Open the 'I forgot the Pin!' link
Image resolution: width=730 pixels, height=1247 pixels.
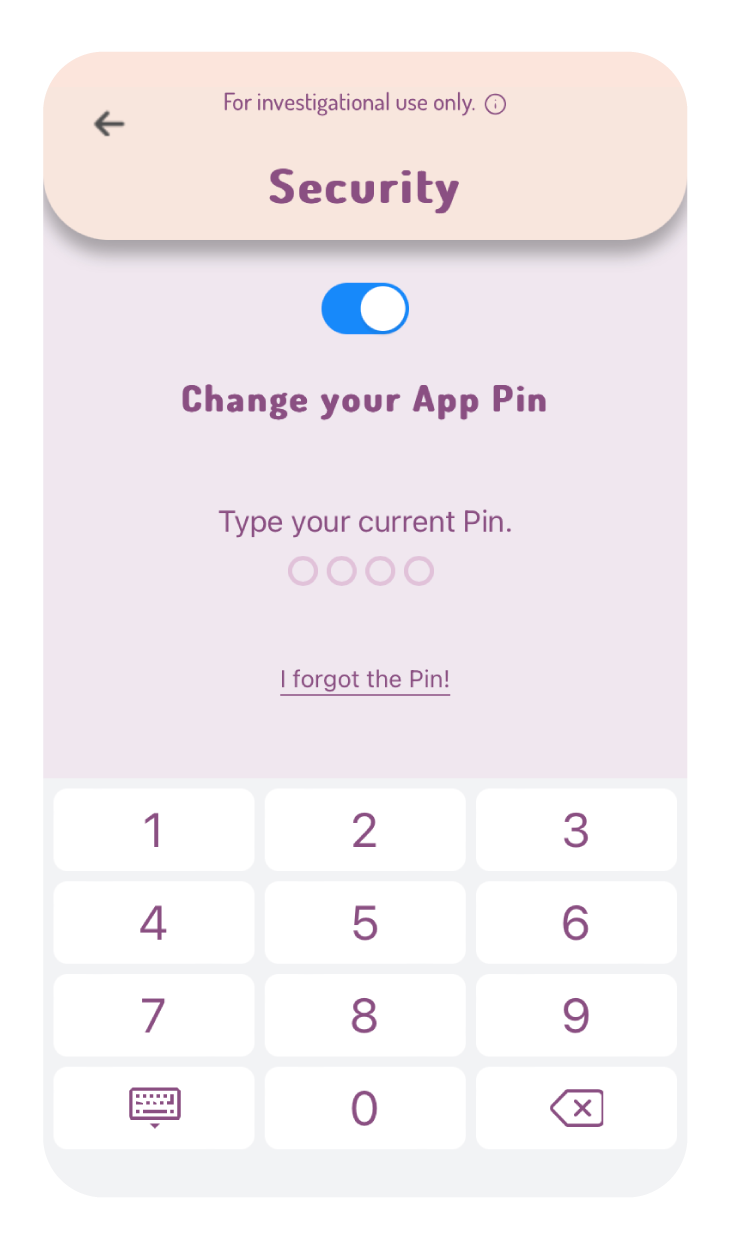click(x=365, y=680)
